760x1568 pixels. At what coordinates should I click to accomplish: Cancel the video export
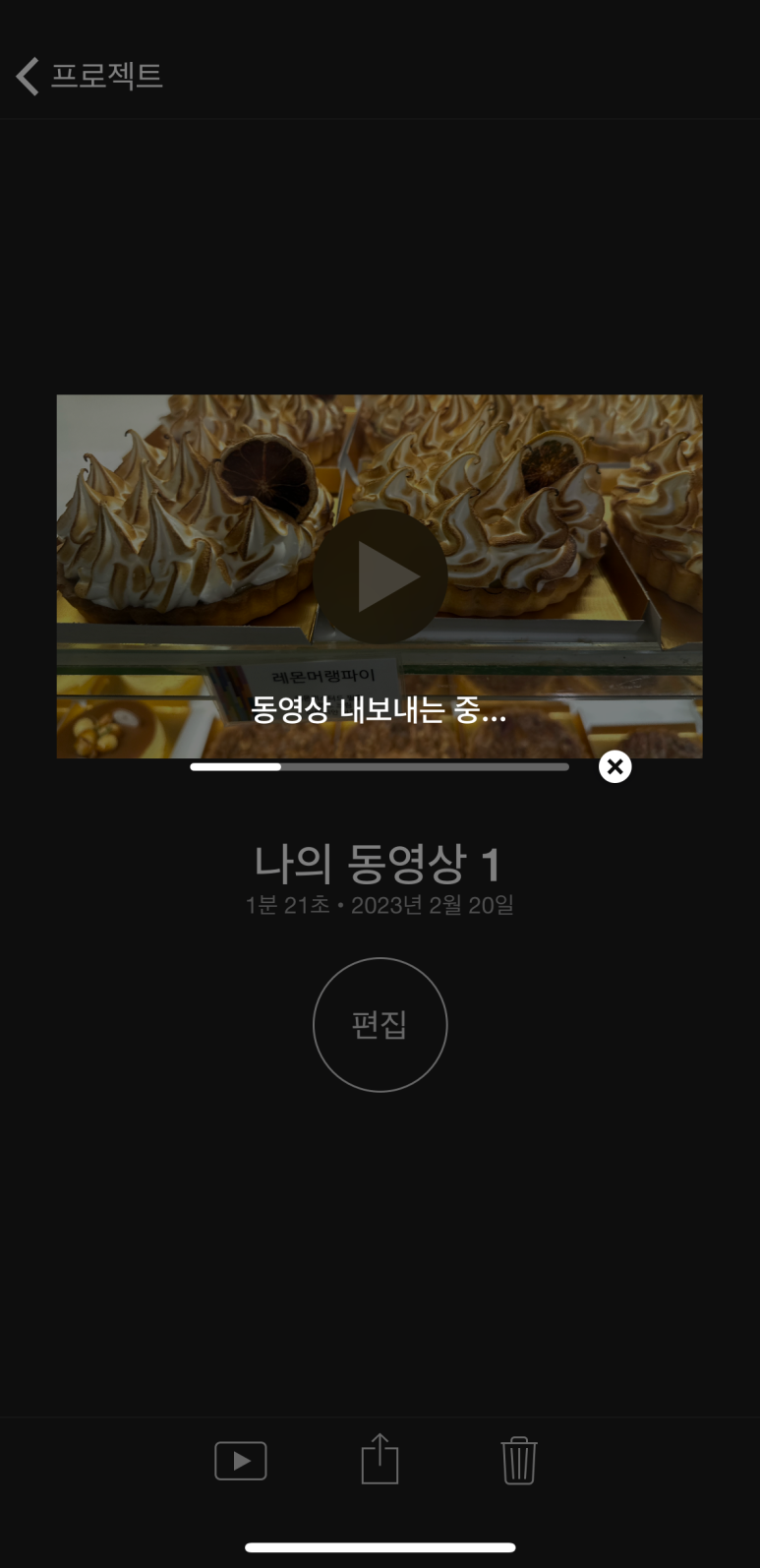tap(614, 766)
